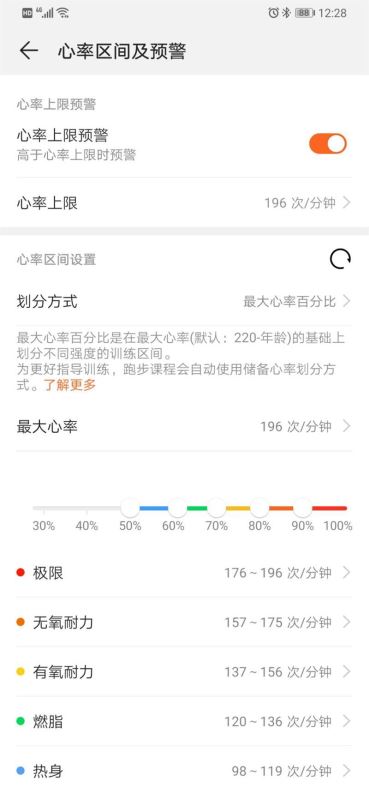Viewport: 369px width, 800px height.
Task: Tap the slider handle at 90%
Action: point(303,508)
